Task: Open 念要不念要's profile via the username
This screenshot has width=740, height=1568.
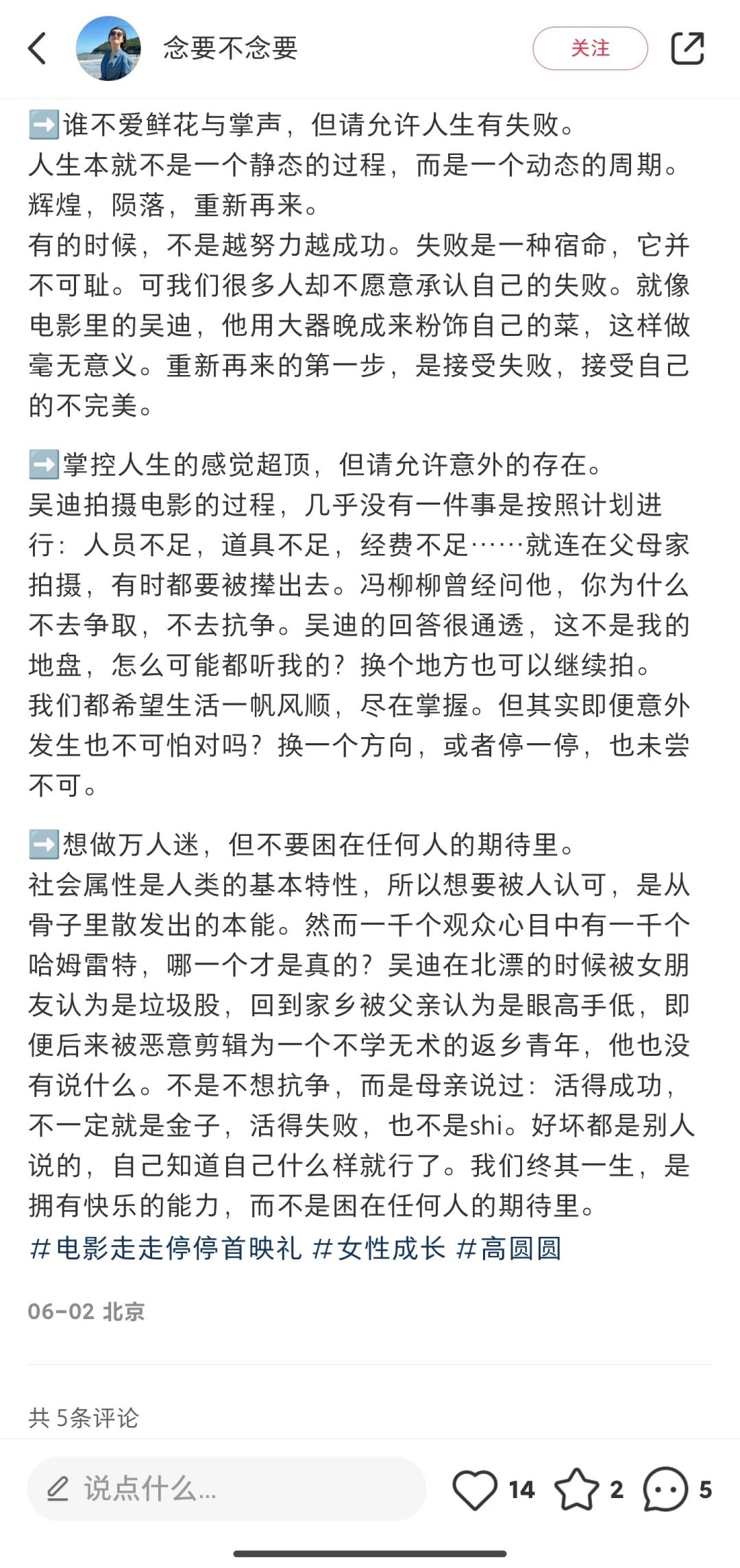Action: (231, 49)
